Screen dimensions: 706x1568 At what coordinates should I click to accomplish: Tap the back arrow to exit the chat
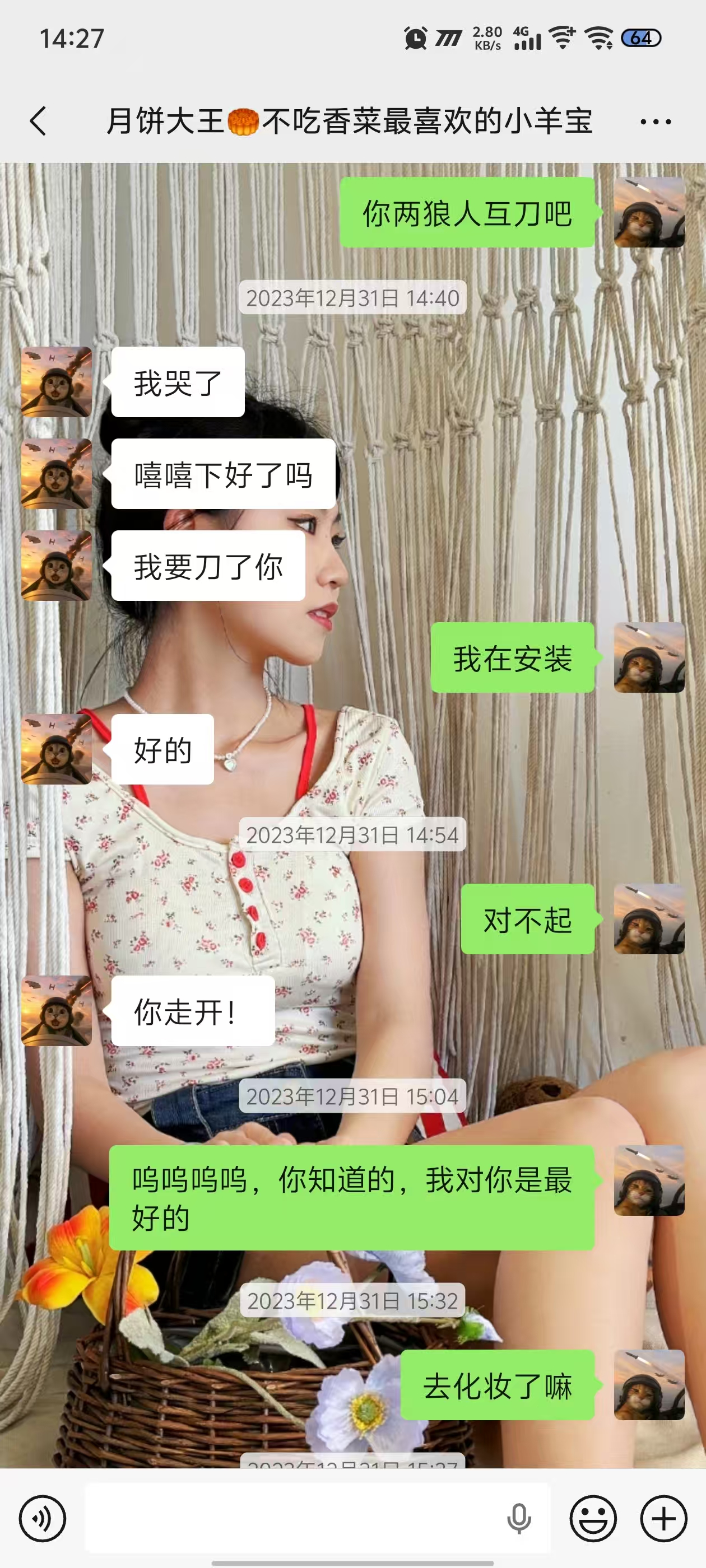(38, 122)
